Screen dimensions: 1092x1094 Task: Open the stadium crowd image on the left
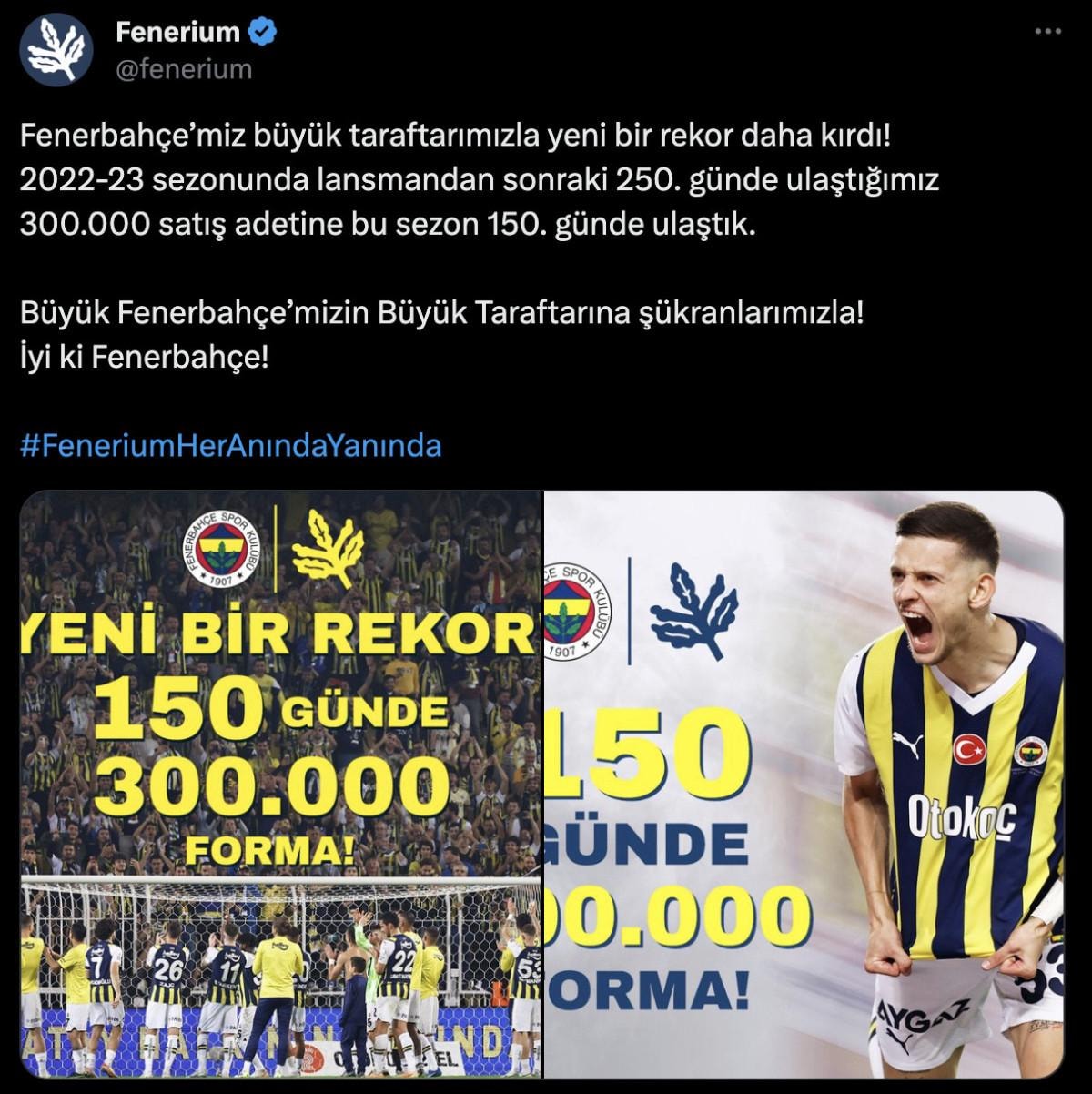click(281, 783)
